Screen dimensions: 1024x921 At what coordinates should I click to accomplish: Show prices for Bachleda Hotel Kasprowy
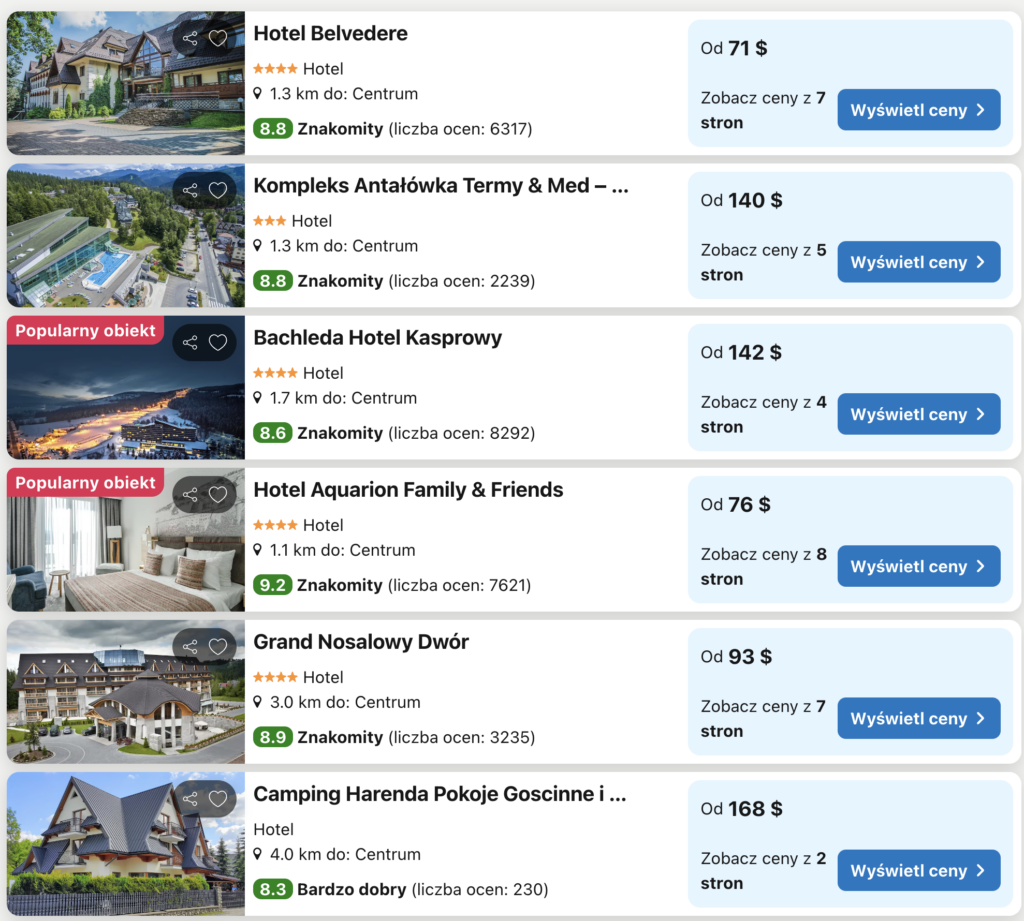(x=918, y=414)
